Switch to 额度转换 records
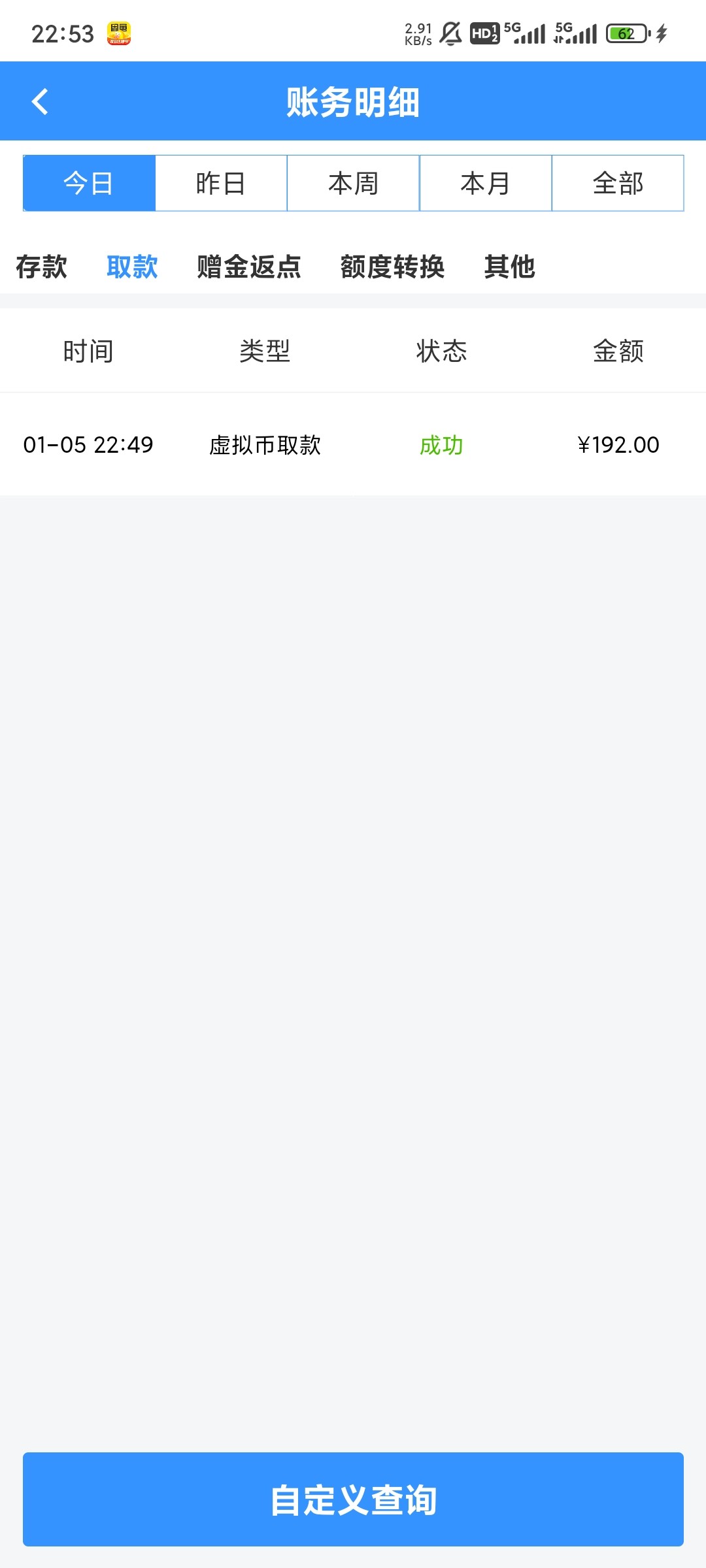706x1568 pixels. tap(392, 267)
